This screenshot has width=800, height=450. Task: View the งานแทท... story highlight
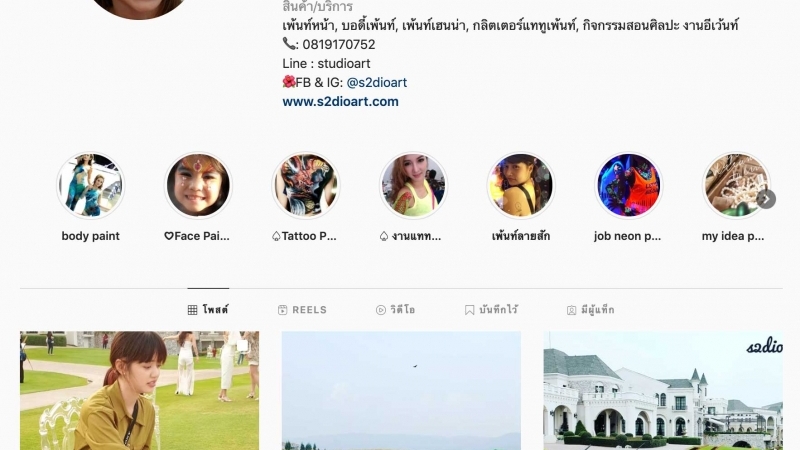pos(414,186)
